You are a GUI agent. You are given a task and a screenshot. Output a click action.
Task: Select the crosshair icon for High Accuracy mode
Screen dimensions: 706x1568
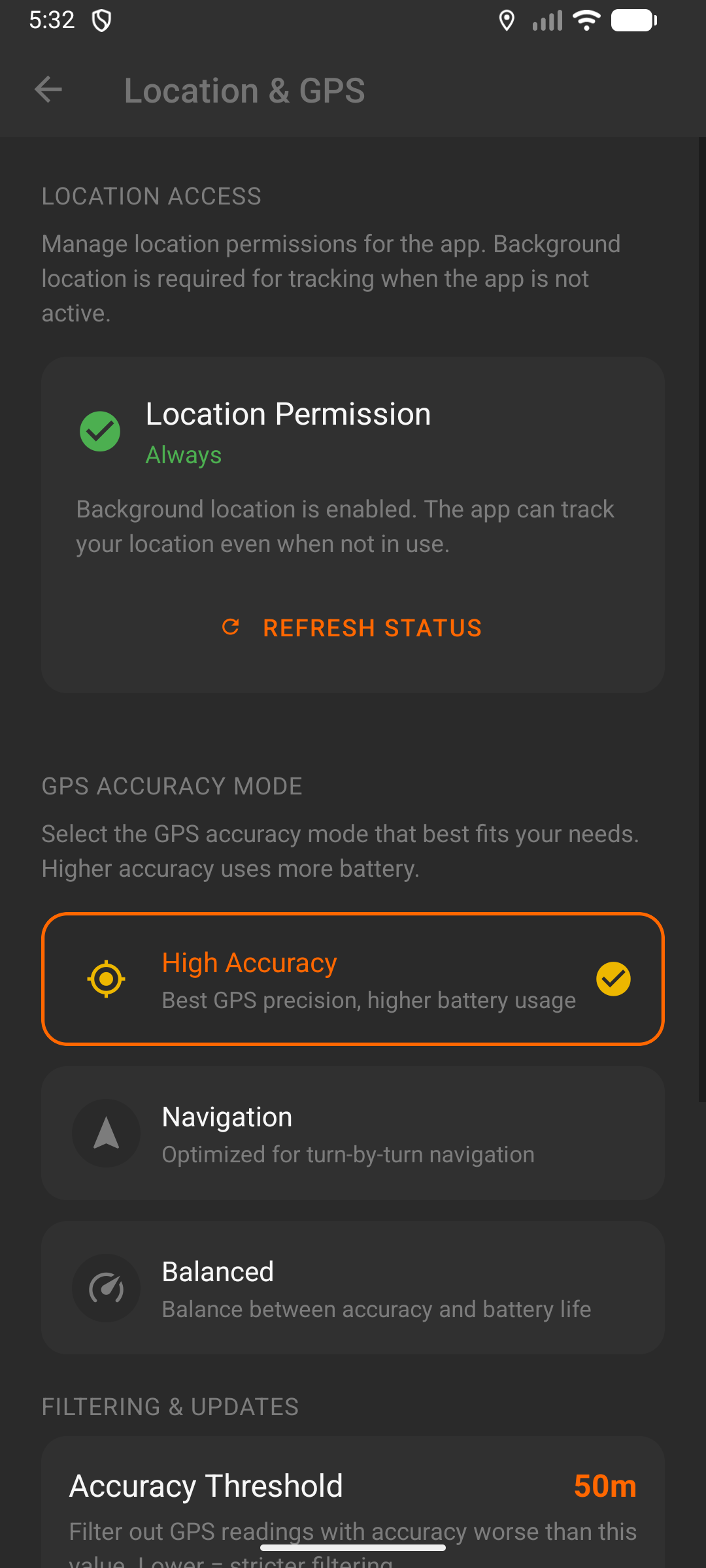(107, 978)
